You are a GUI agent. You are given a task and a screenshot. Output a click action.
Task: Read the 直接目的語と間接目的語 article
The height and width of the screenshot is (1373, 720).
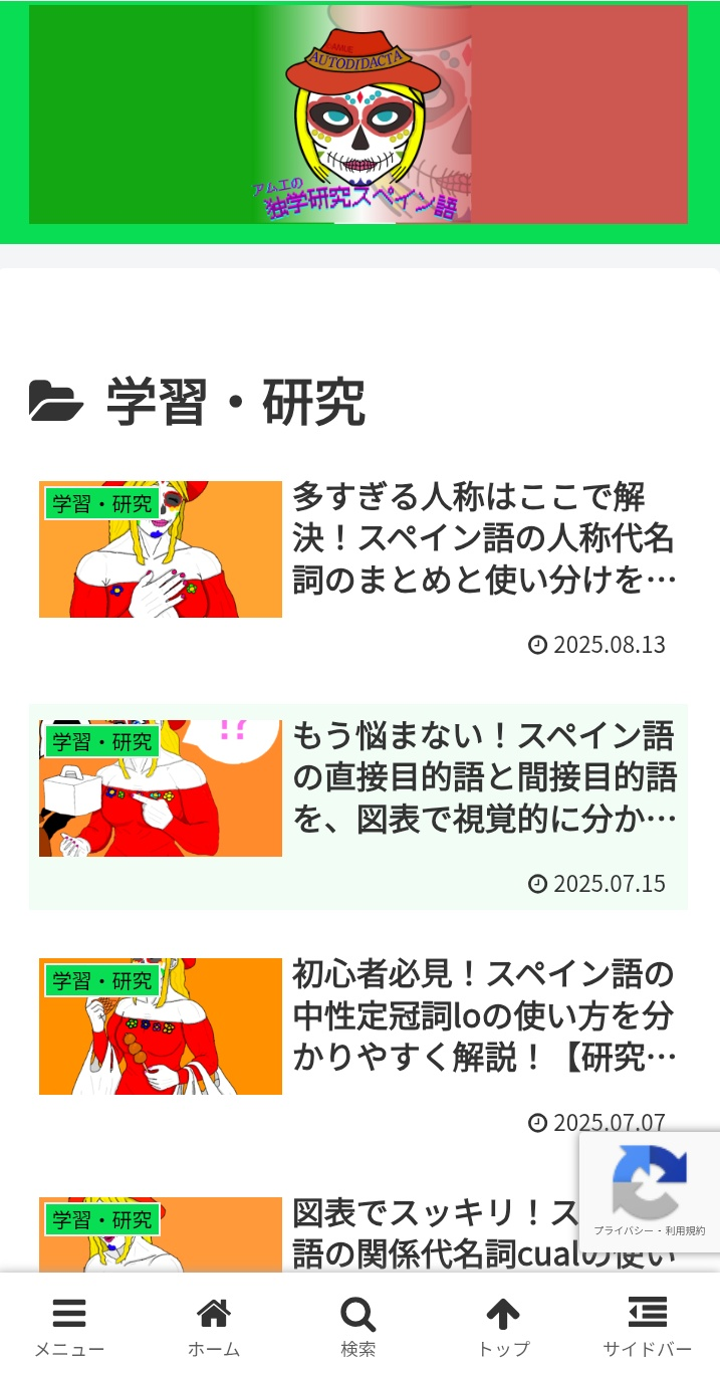(x=484, y=777)
